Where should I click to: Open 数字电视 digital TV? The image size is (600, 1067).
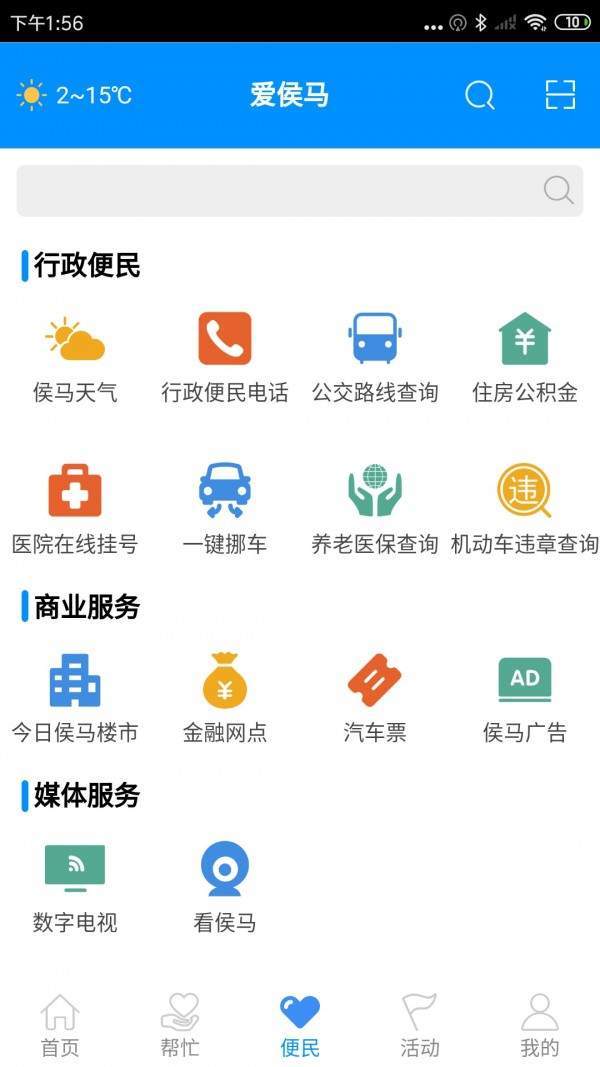coord(75,887)
